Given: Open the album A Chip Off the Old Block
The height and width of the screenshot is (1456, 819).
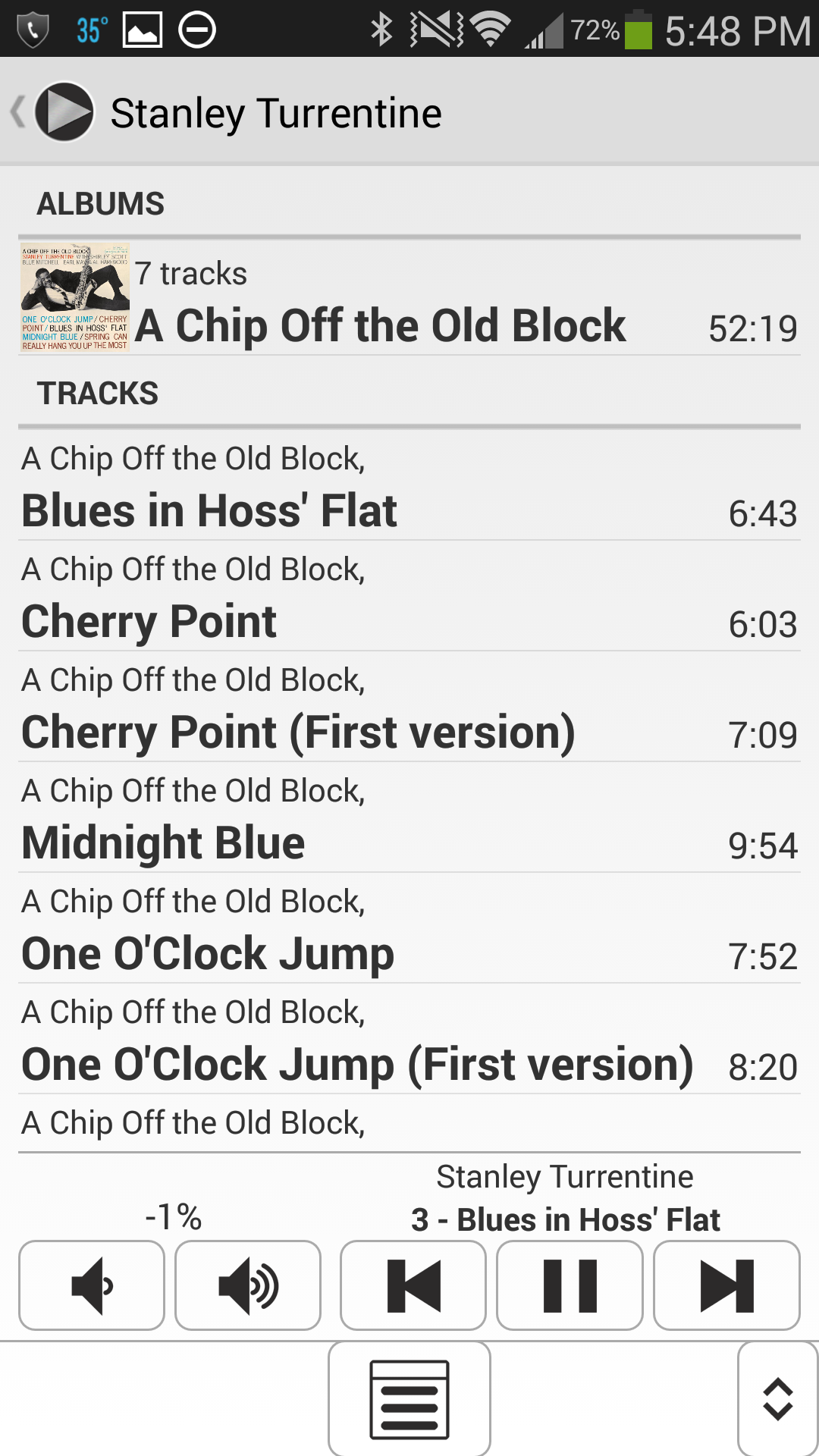Looking at the screenshot, I should (x=409, y=298).
